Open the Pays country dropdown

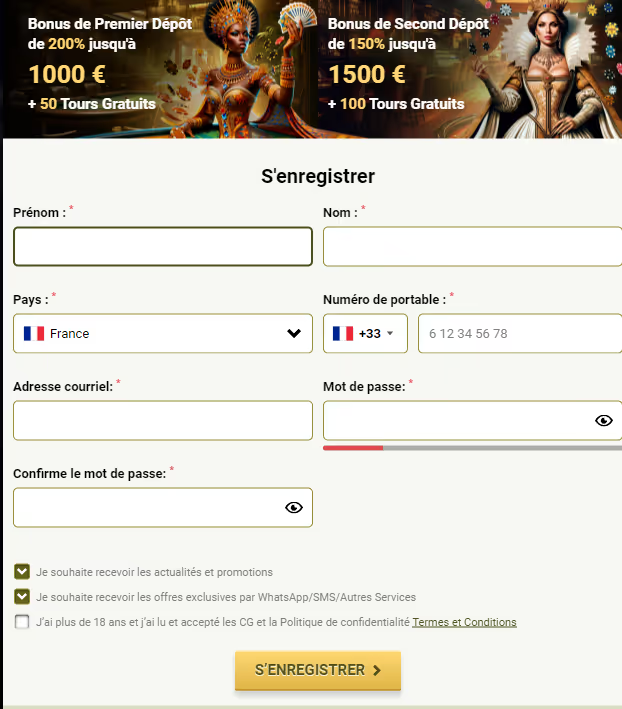(162, 333)
